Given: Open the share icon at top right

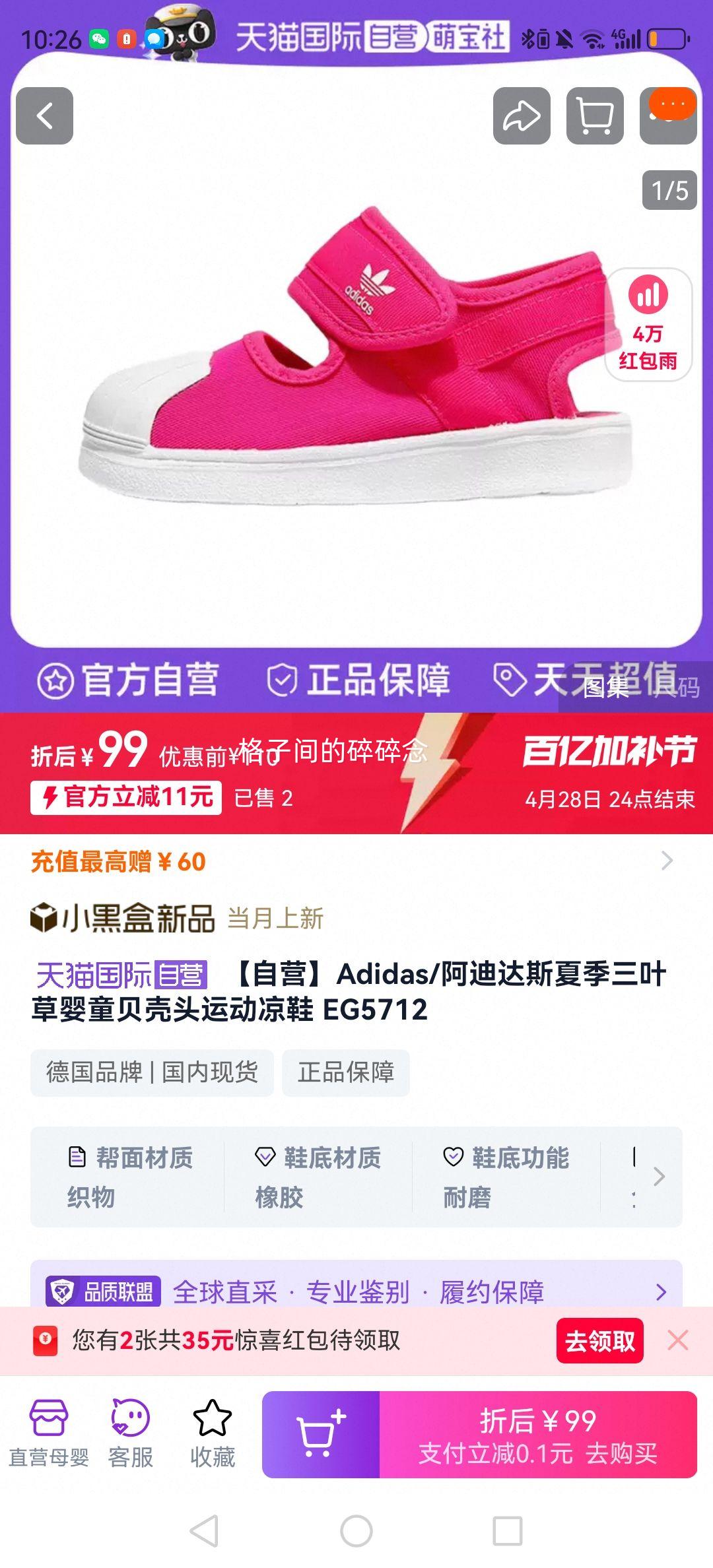Looking at the screenshot, I should point(522,116).
